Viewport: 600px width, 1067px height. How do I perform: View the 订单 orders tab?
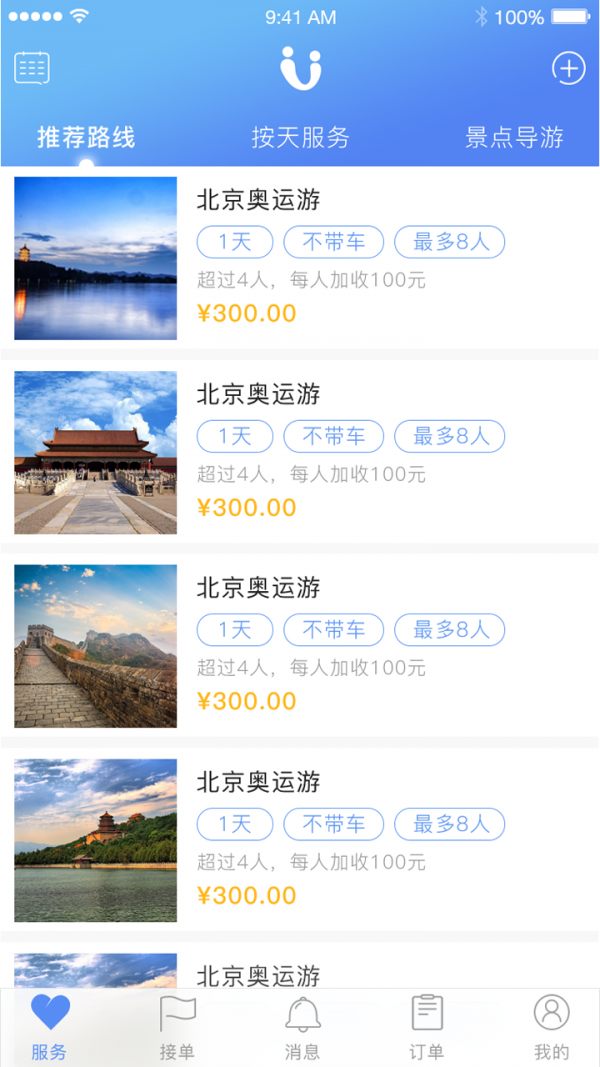click(427, 1027)
